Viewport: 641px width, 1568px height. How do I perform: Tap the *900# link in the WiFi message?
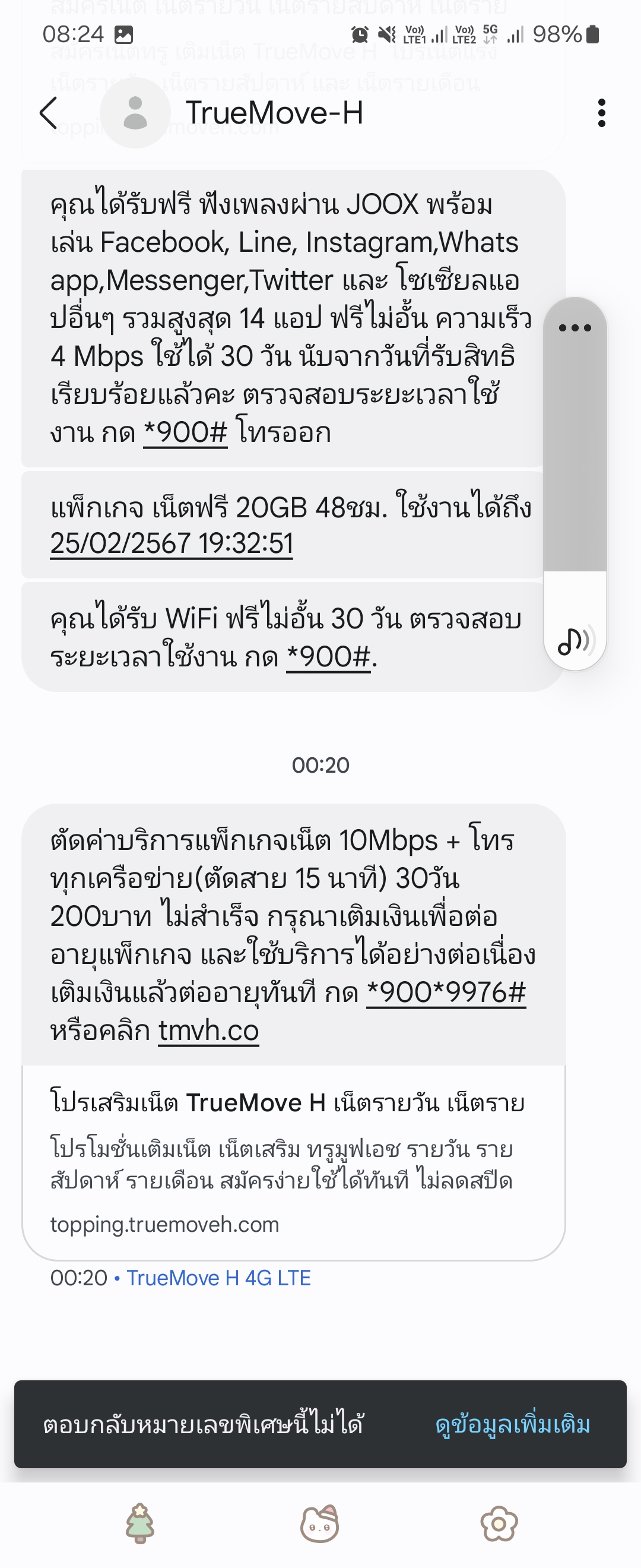pos(328,657)
